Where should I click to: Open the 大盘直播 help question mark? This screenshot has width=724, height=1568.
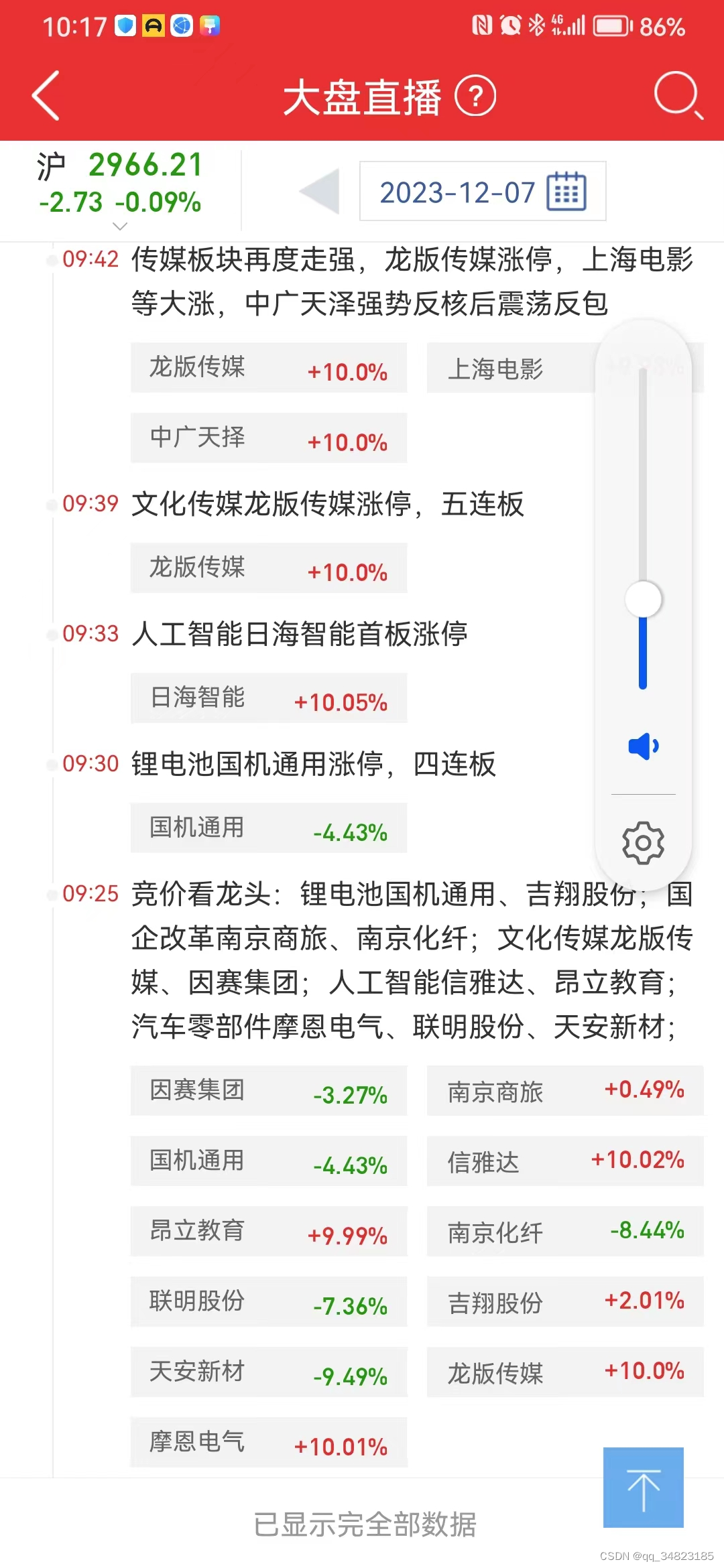click(475, 96)
